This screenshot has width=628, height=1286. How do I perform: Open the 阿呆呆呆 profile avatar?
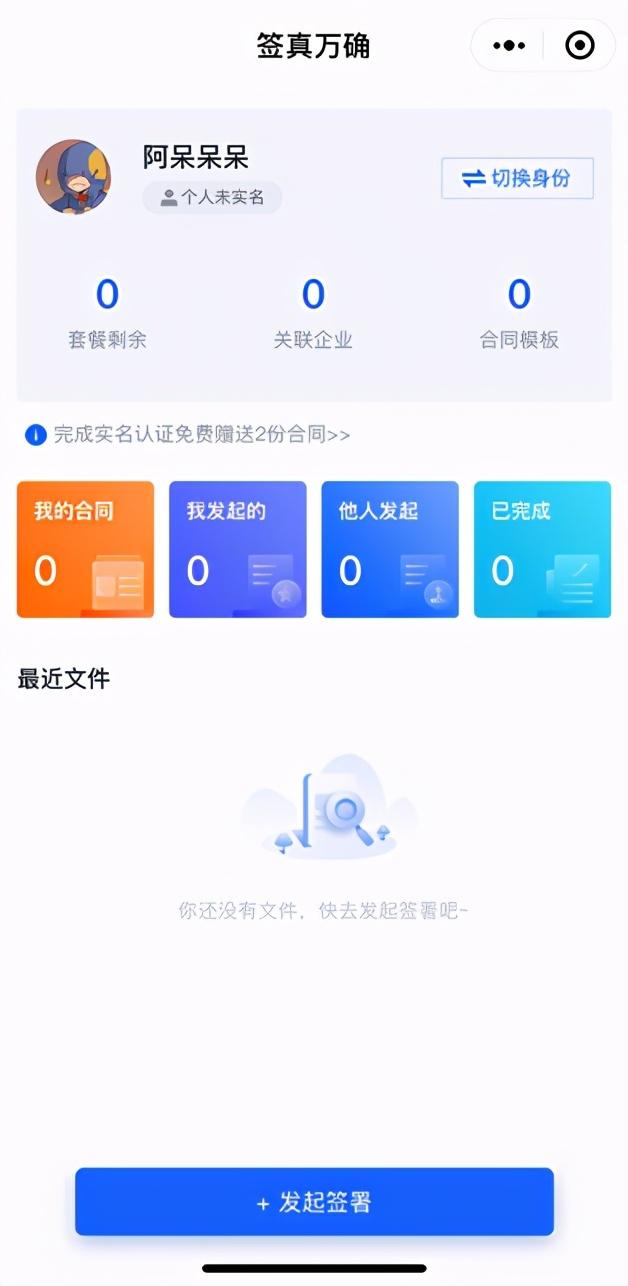click(x=73, y=177)
